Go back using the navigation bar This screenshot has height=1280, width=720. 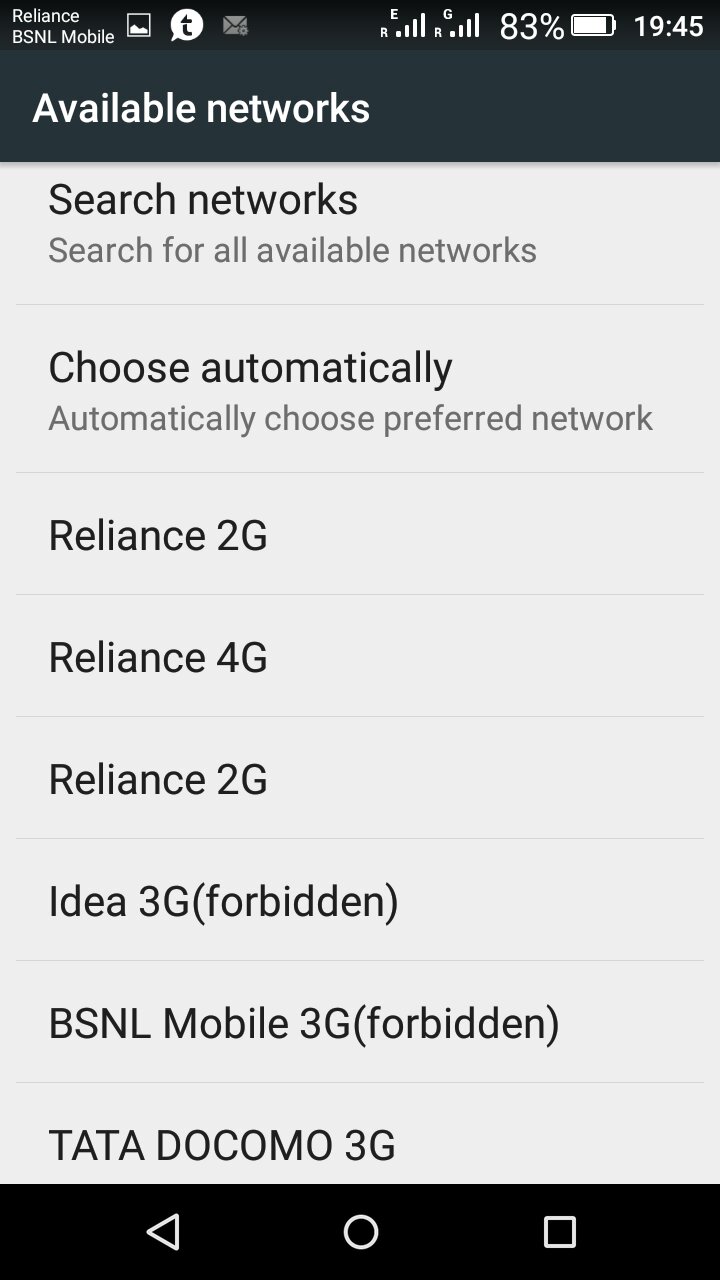click(163, 1232)
